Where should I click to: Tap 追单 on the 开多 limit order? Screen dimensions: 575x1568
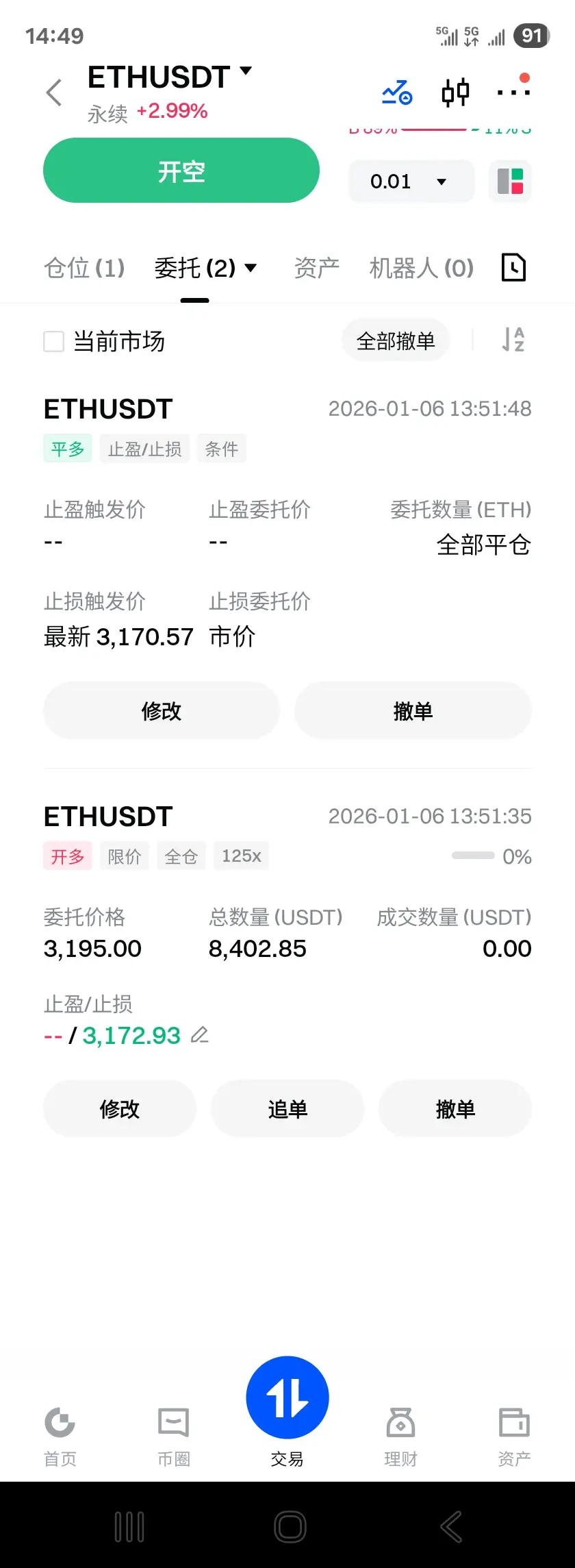click(287, 1109)
